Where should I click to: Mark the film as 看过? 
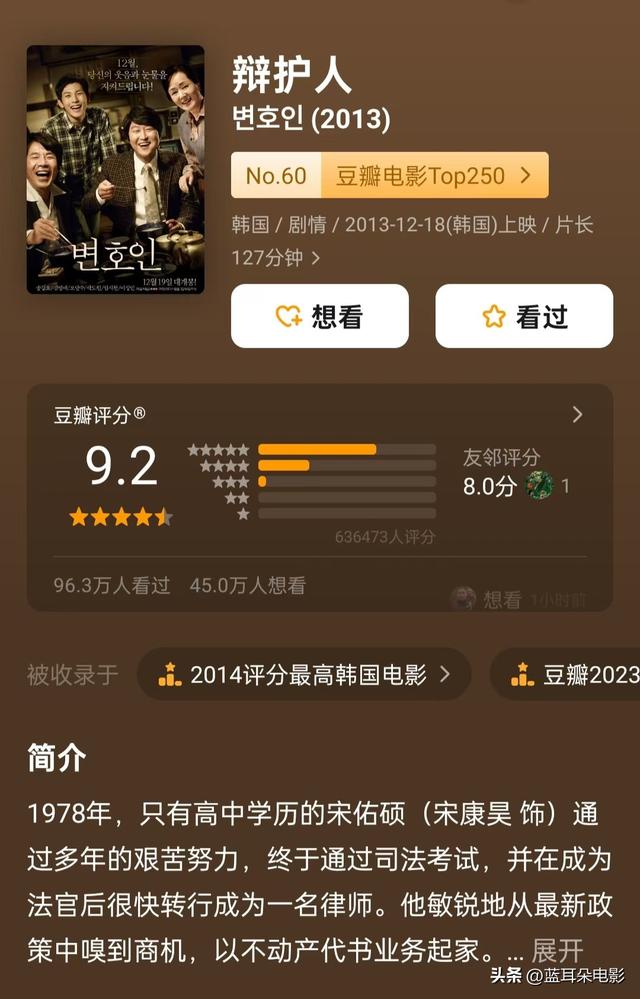524,316
